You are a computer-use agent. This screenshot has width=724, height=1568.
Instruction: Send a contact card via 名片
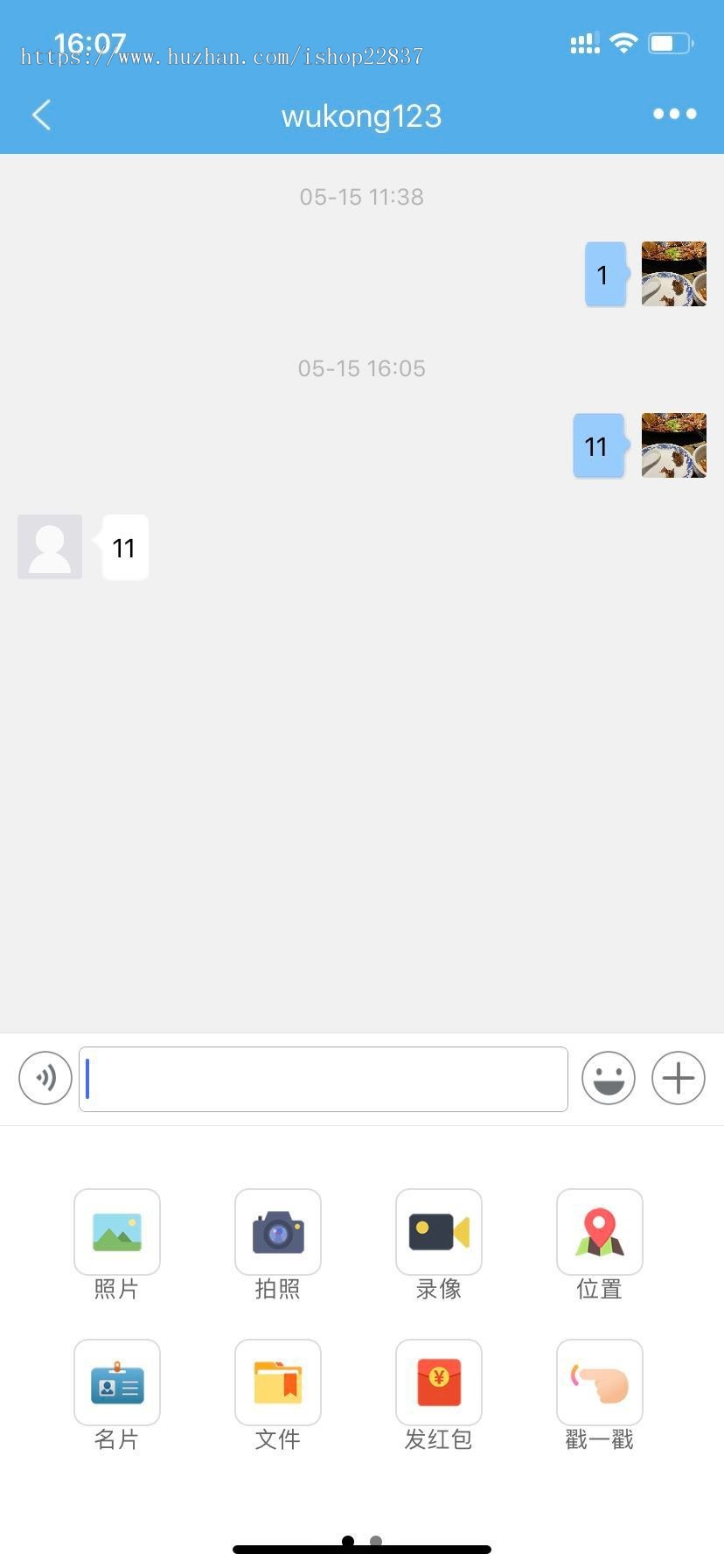pos(117,1382)
